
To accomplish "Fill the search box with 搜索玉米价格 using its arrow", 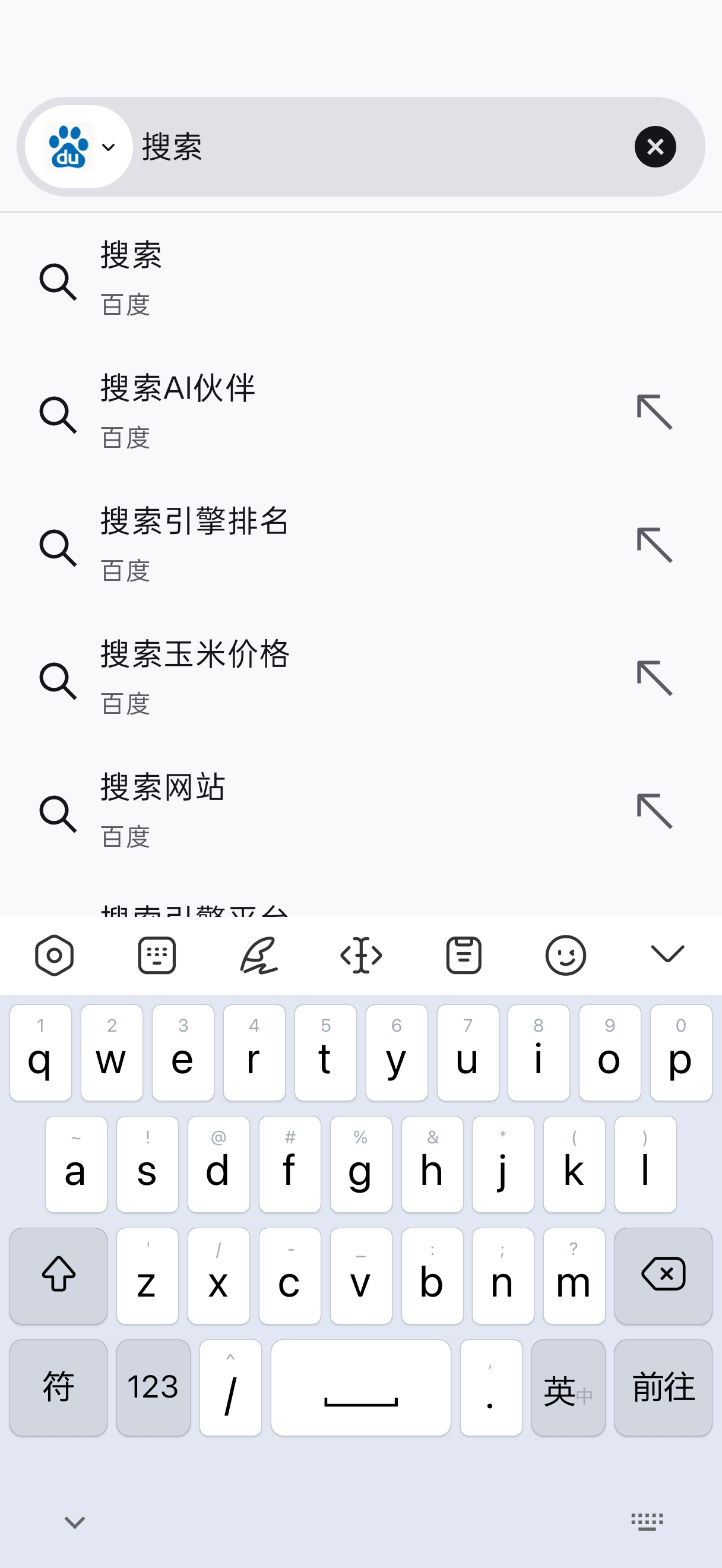I will click(x=654, y=678).
